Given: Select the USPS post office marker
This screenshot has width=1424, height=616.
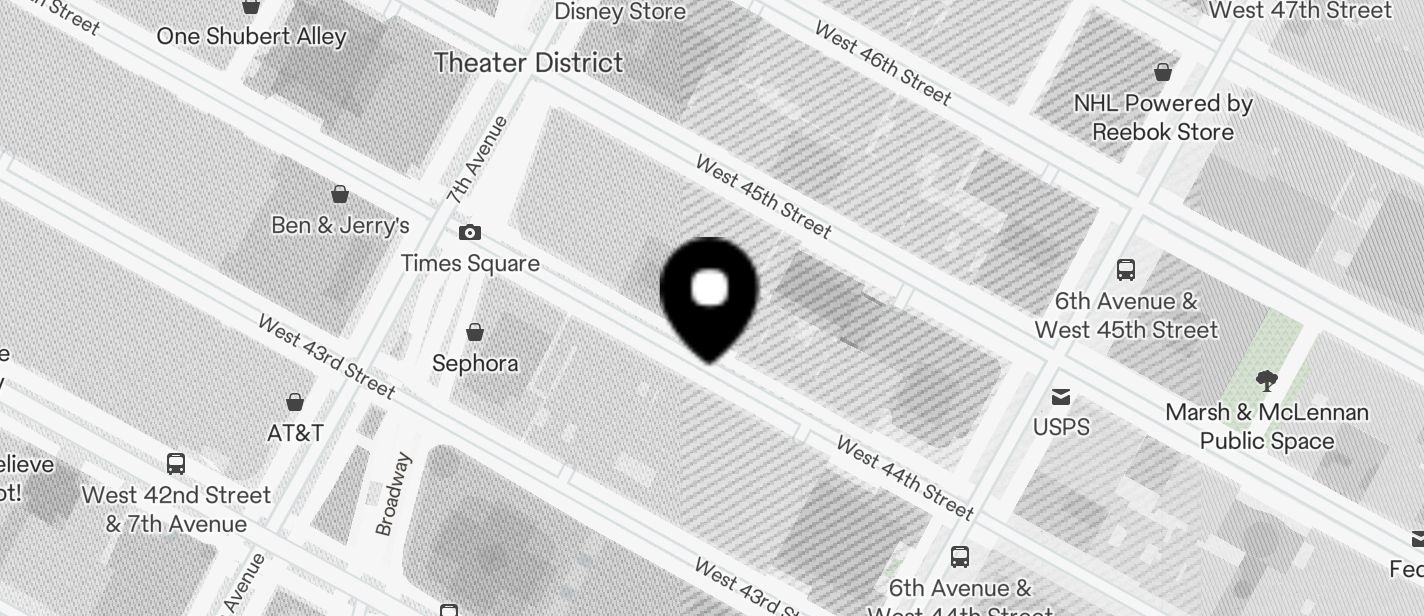Looking at the screenshot, I should pyautogui.click(x=1061, y=397).
